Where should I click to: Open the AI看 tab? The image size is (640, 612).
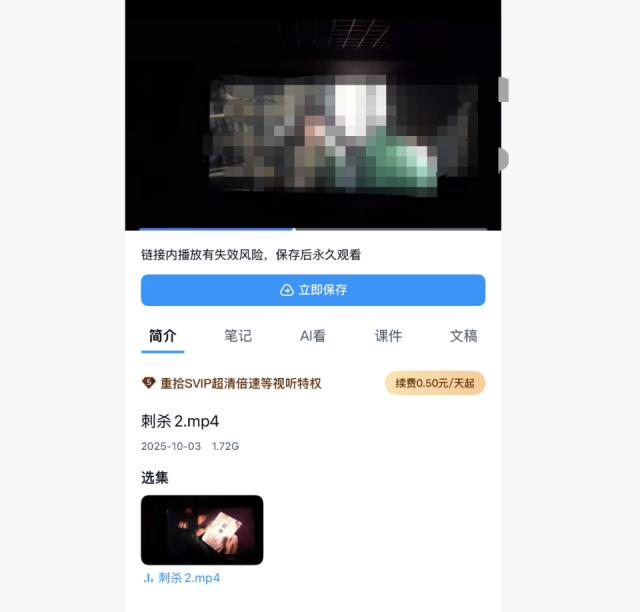click(313, 336)
